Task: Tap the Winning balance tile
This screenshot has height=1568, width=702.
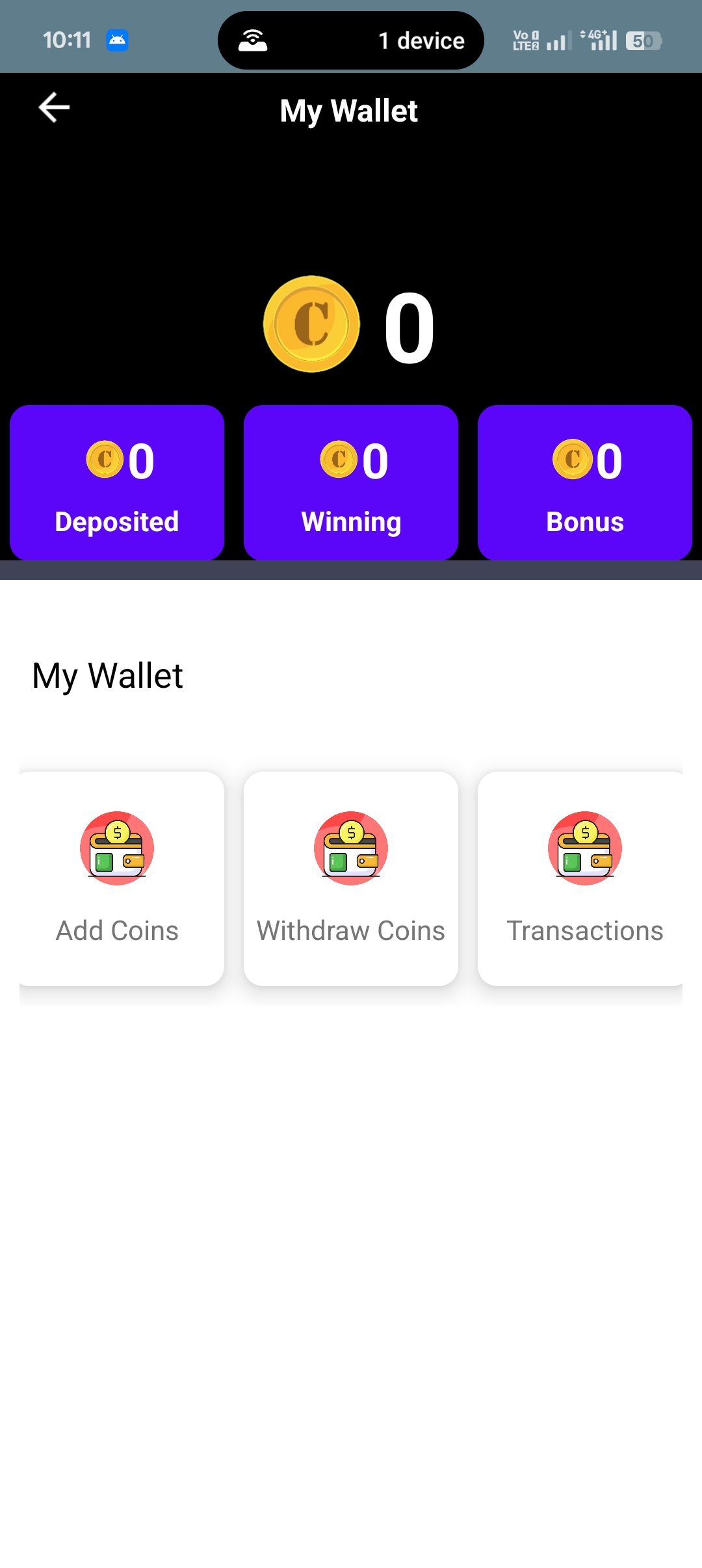Action: (351, 482)
